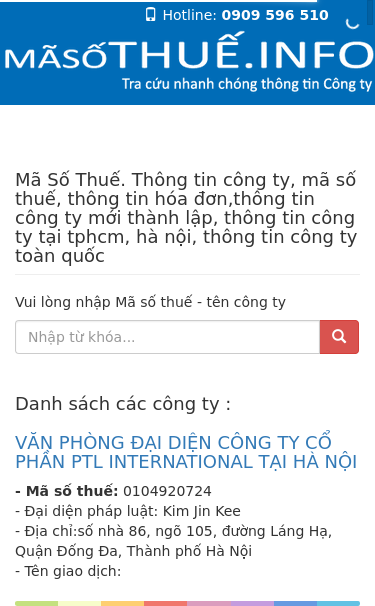The image size is (375, 606).
Task: Open the PTL International Hà Nội office link
Action: coord(186,452)
